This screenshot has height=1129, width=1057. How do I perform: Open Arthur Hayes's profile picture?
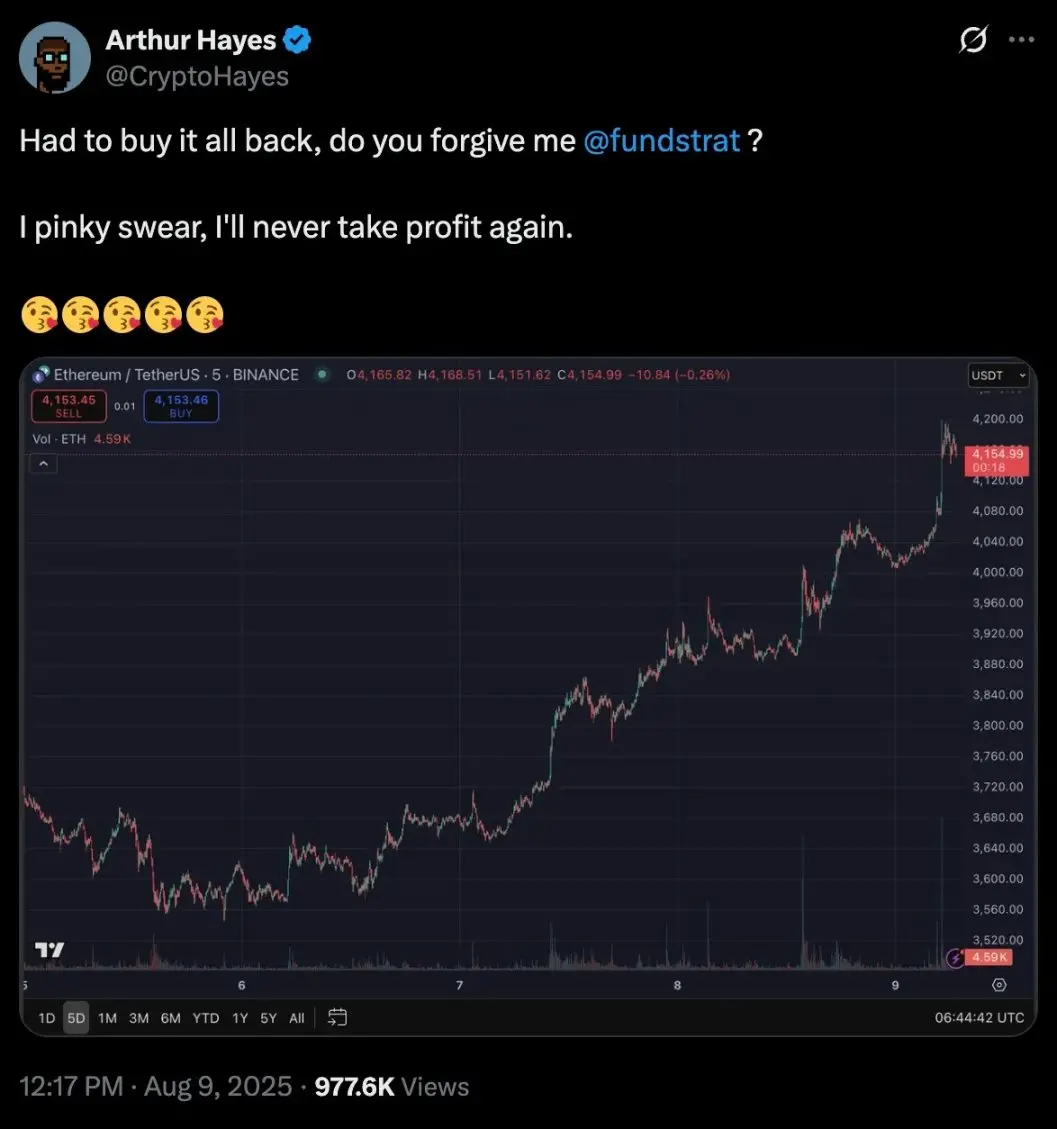(x=55, y=57)
